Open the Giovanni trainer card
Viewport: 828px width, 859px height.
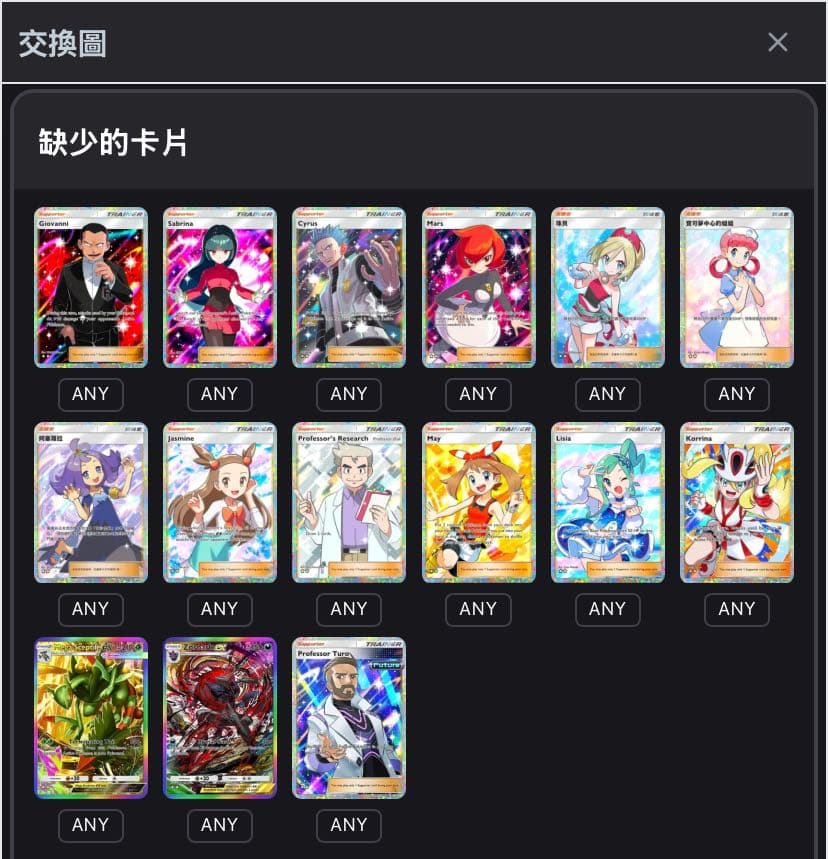(91, 287)
